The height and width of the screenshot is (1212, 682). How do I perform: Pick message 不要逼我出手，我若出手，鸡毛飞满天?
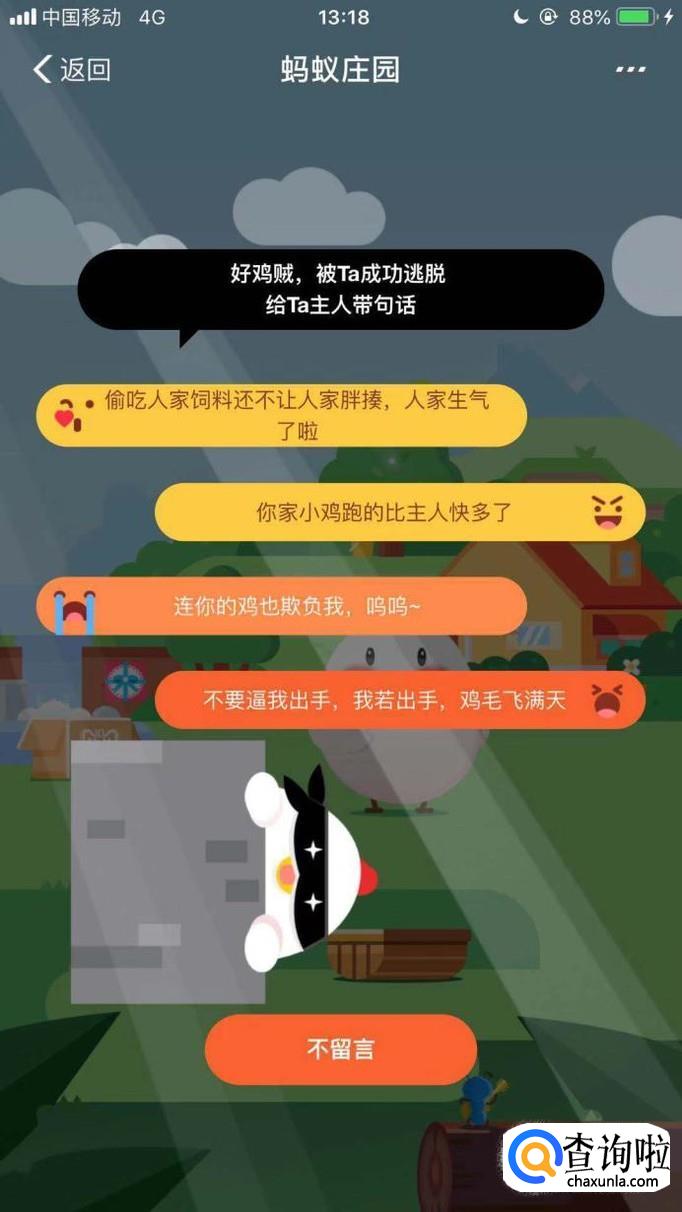(399, 700)
